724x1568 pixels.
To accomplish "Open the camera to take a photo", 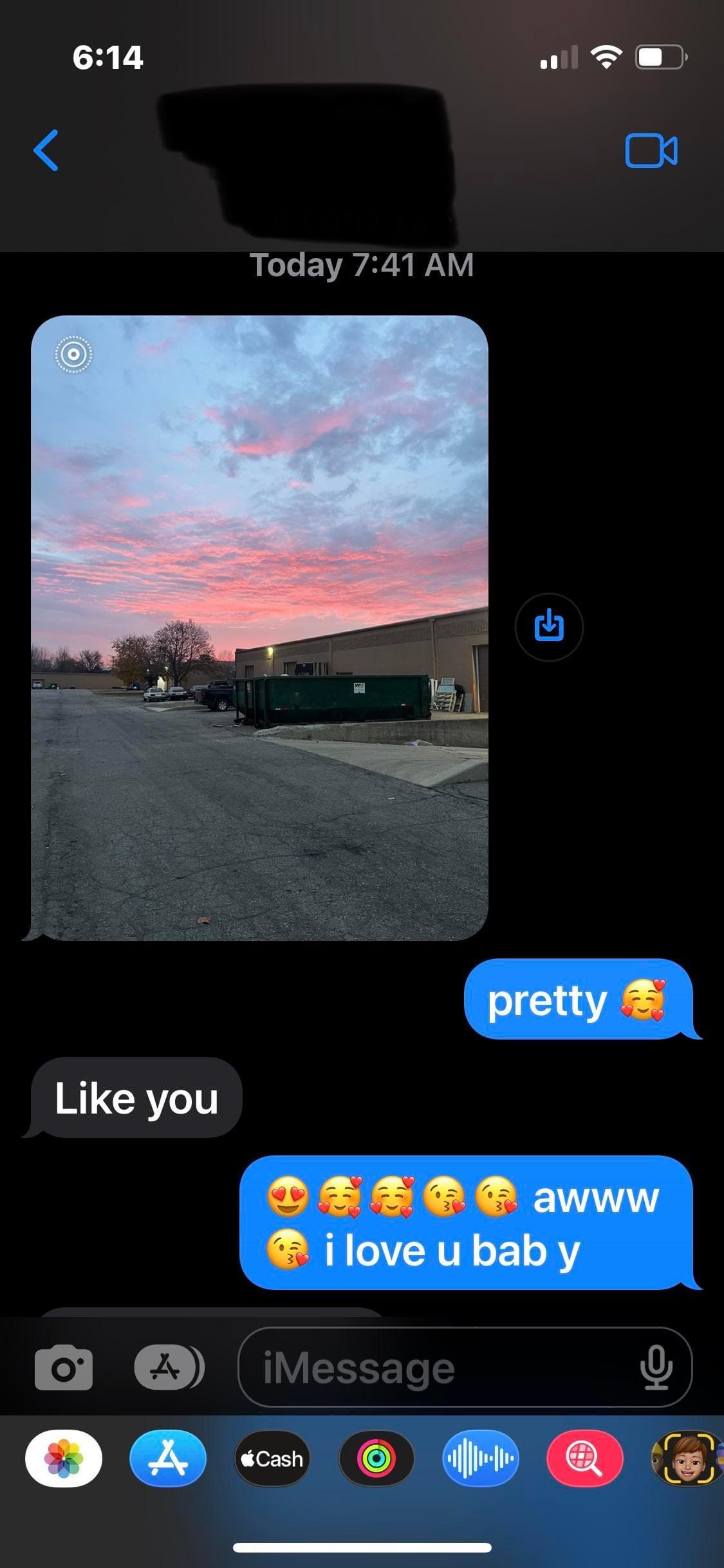I will click(63, 1367).
